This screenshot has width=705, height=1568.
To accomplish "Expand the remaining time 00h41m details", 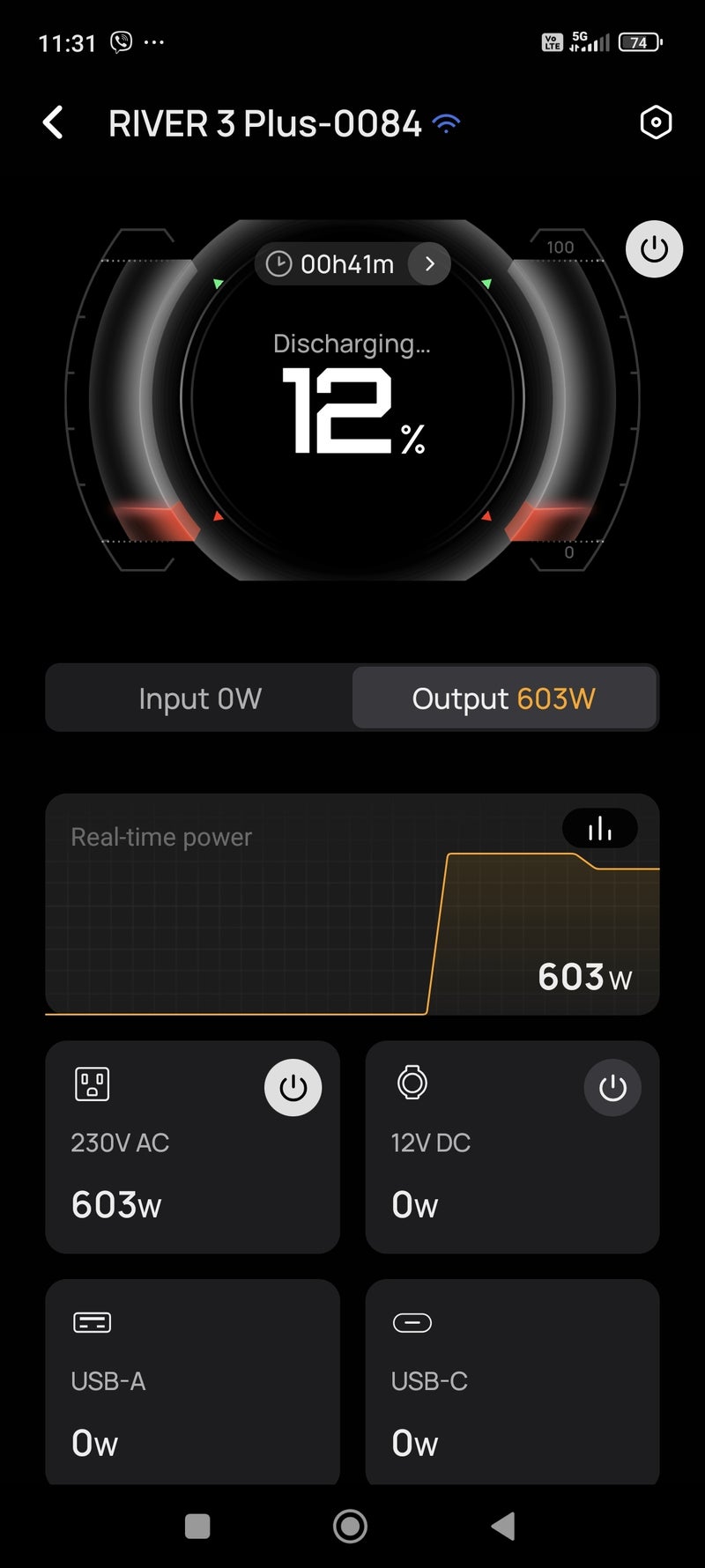I will [429, 263].
